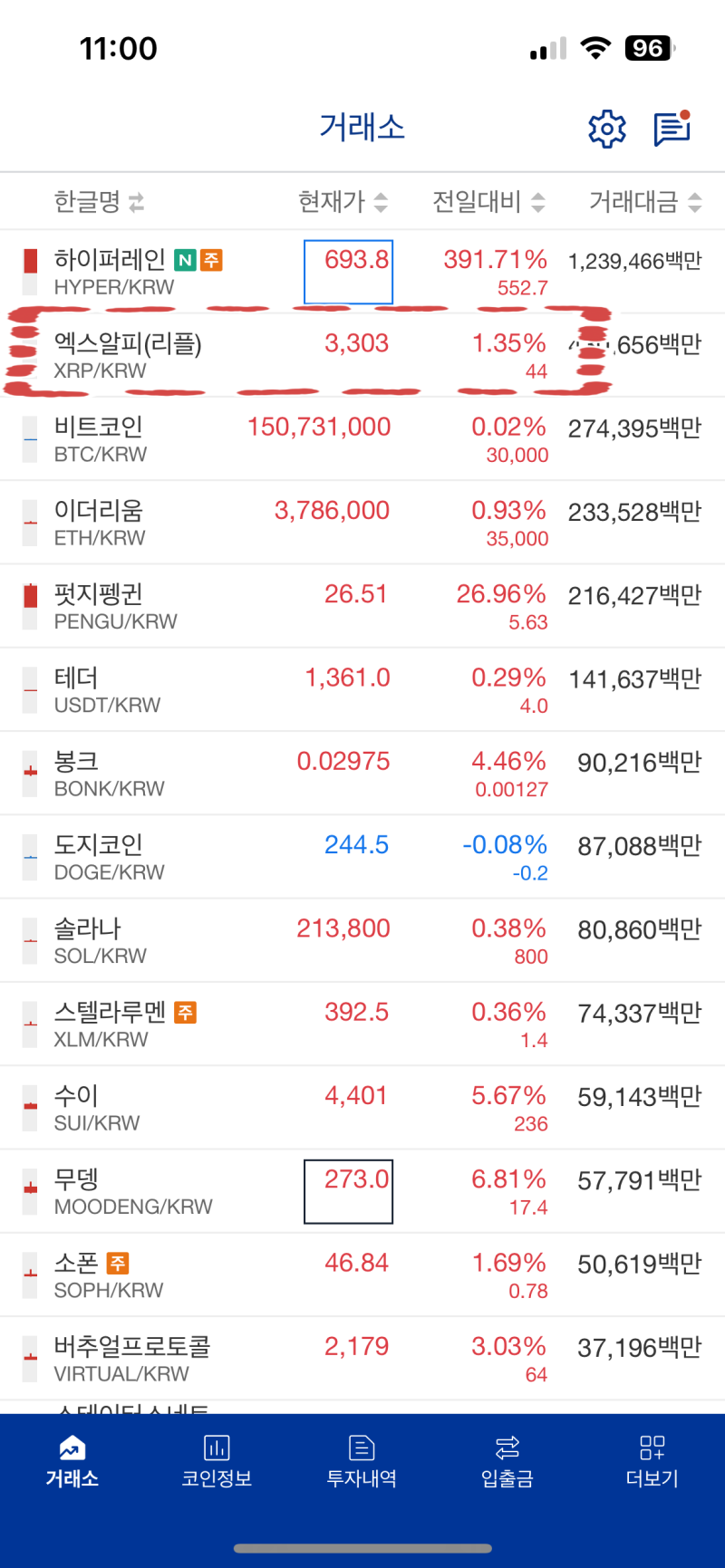Tap the Wi-Fi icon in the status bar

point(595,48)
